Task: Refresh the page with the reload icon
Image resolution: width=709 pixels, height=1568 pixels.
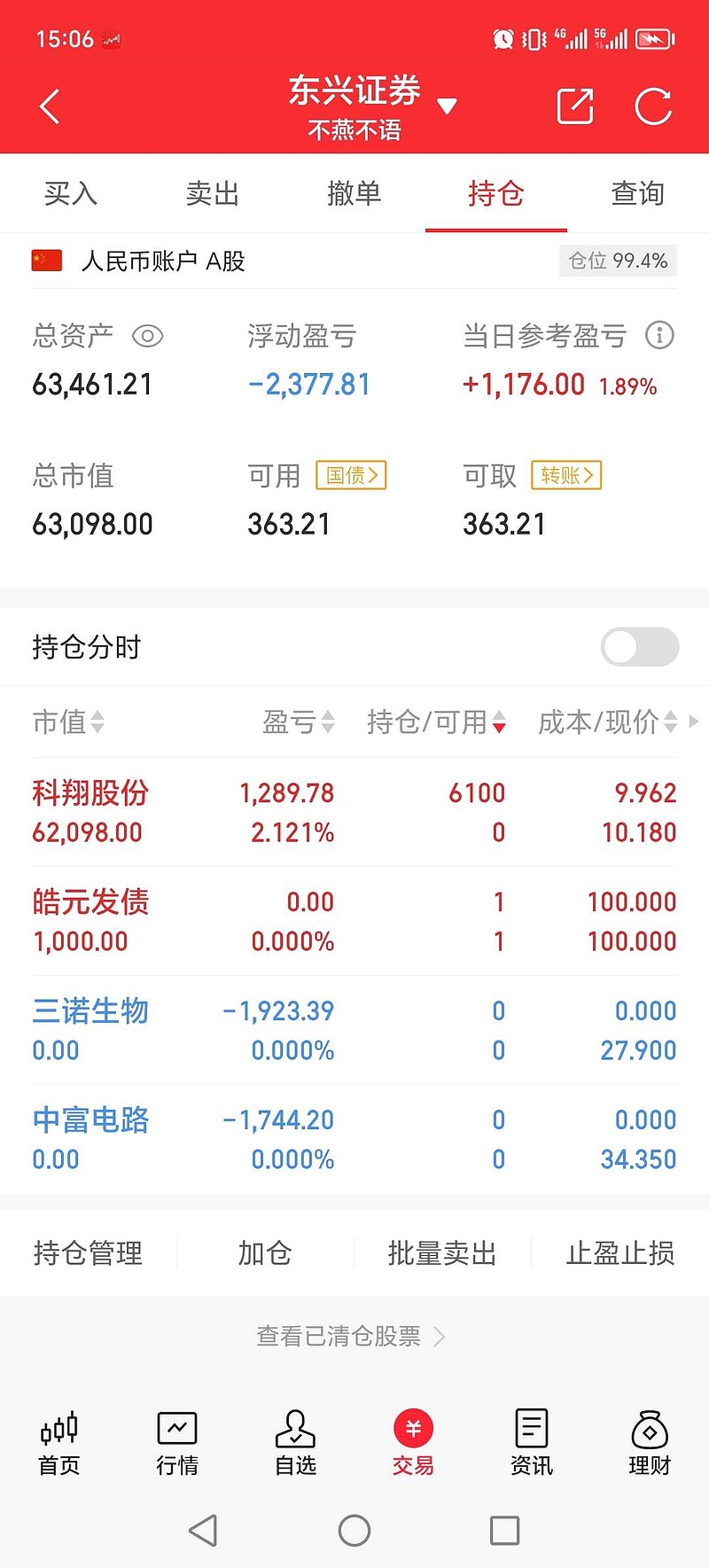Action: tap(653, 105)
